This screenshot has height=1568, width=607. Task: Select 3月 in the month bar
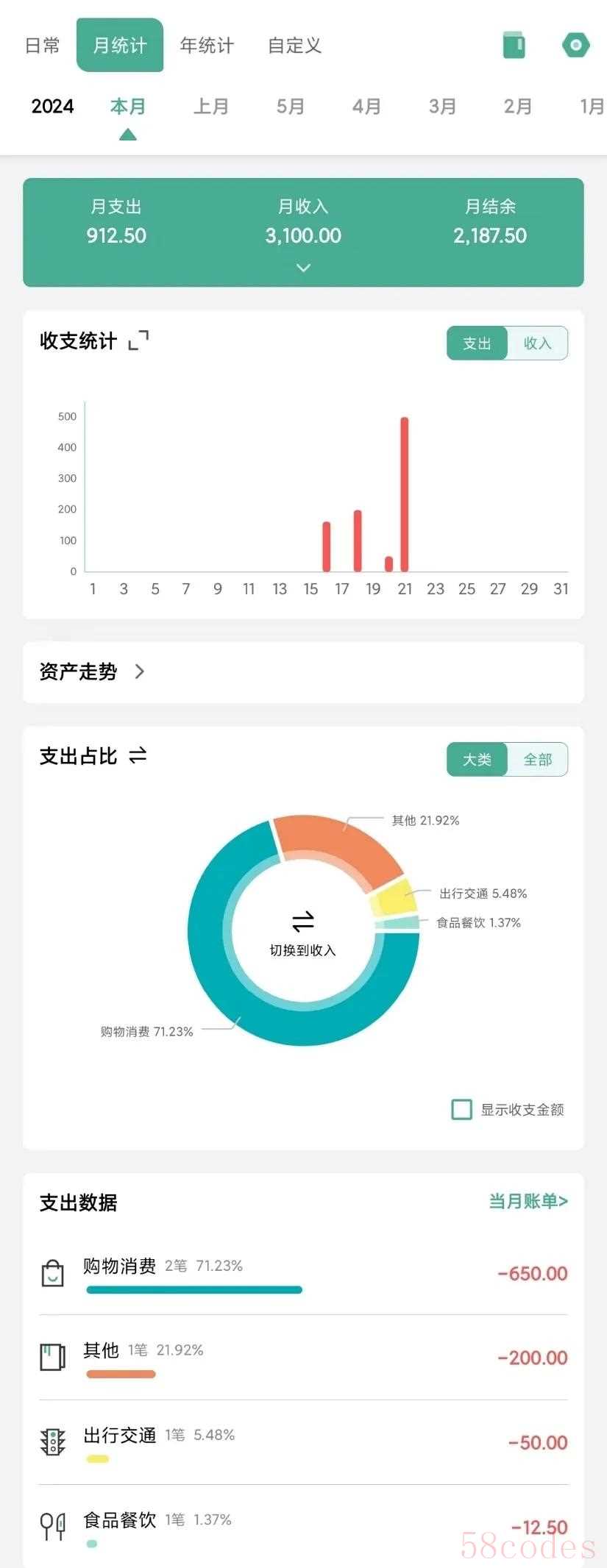point(442,107)
